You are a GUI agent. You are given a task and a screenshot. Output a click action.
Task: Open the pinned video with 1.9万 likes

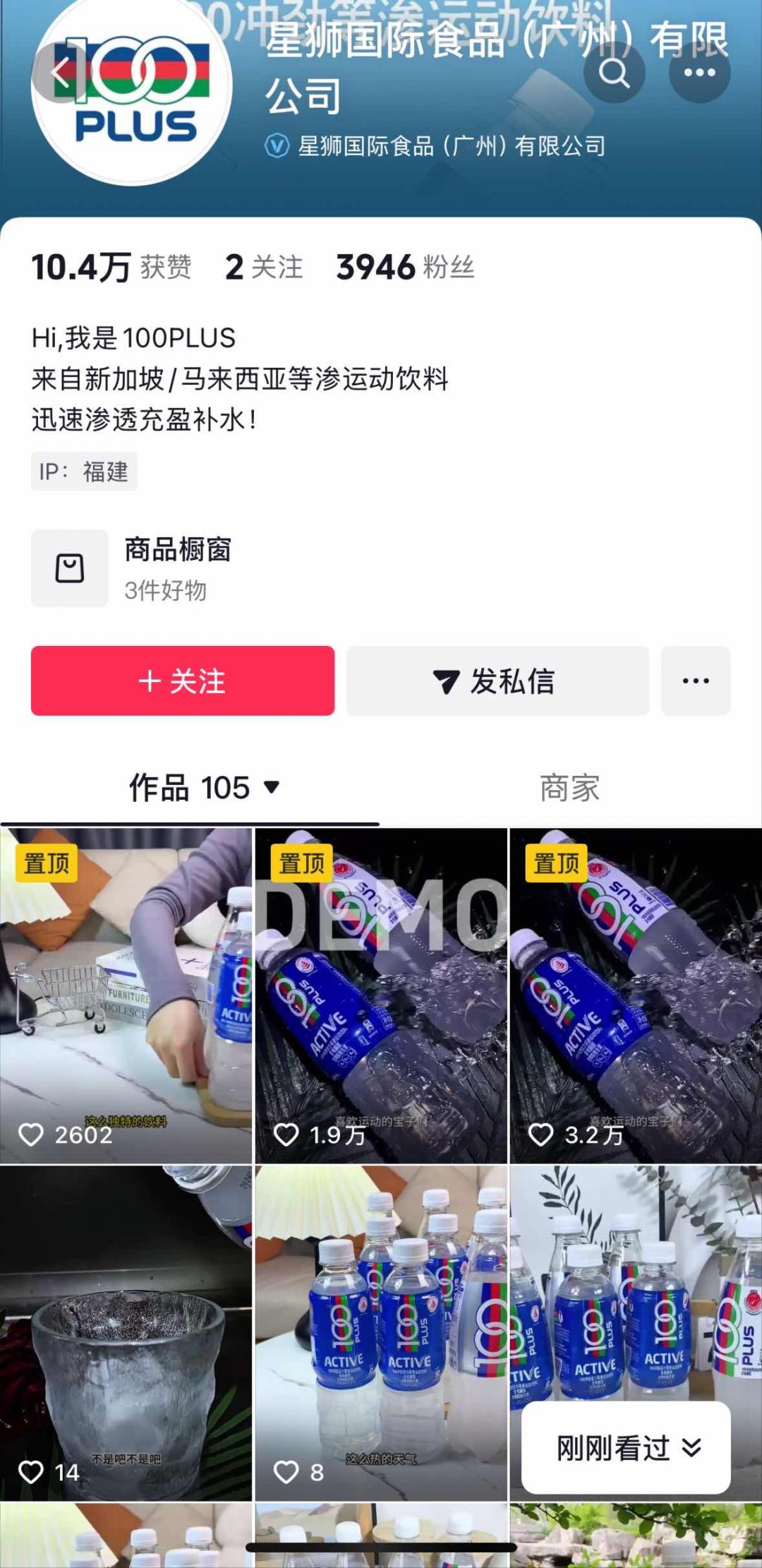(x=381, y=995)
